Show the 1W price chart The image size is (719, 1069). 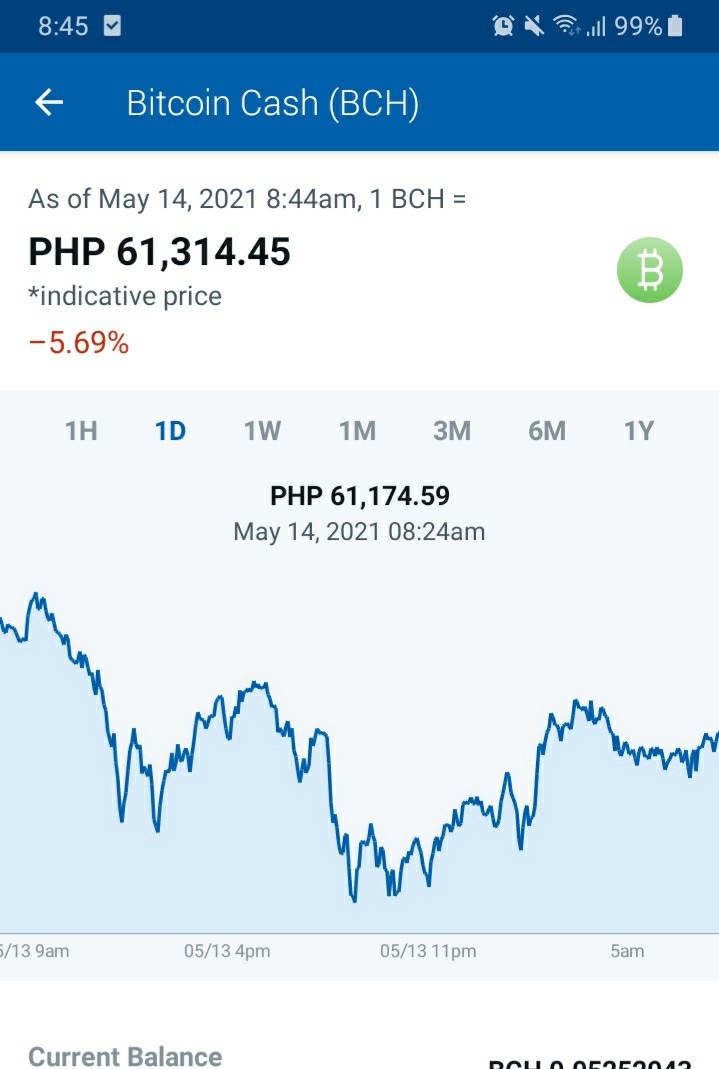[x=262, y=431]
